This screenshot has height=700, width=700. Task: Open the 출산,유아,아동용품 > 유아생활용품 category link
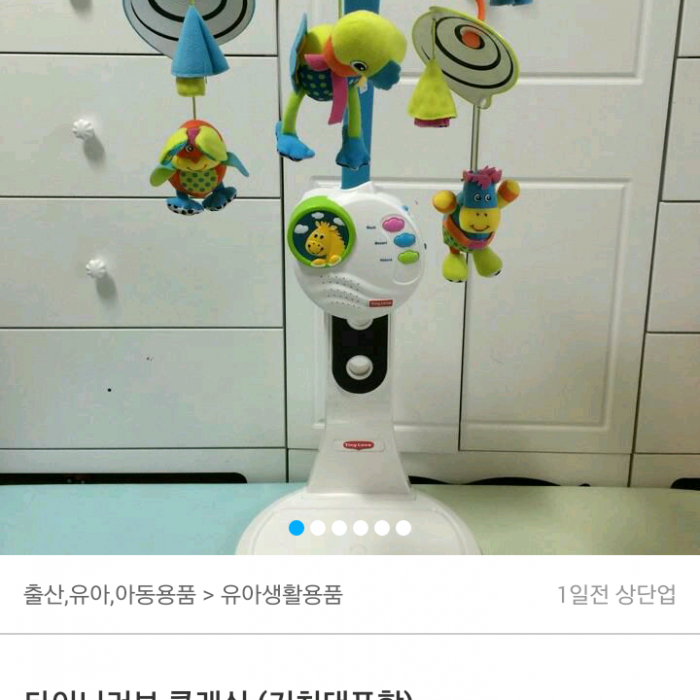(183, 594)
